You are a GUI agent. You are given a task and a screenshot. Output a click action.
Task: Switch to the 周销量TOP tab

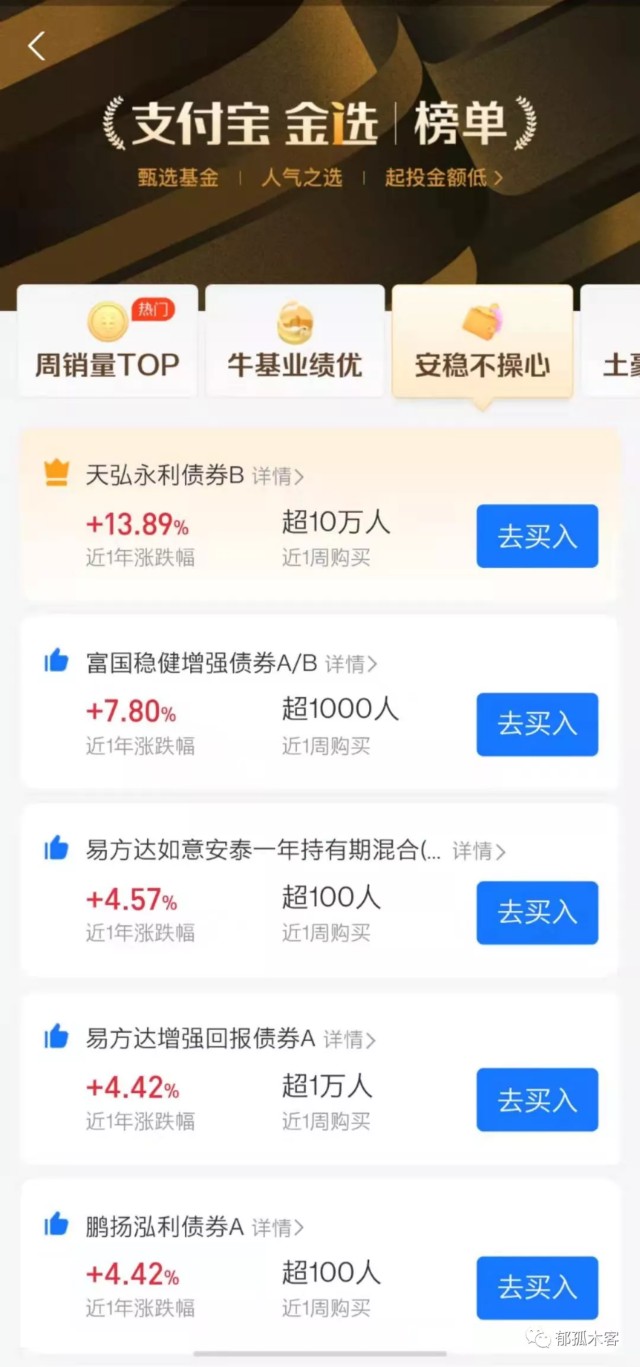click(x=107, y=341)
